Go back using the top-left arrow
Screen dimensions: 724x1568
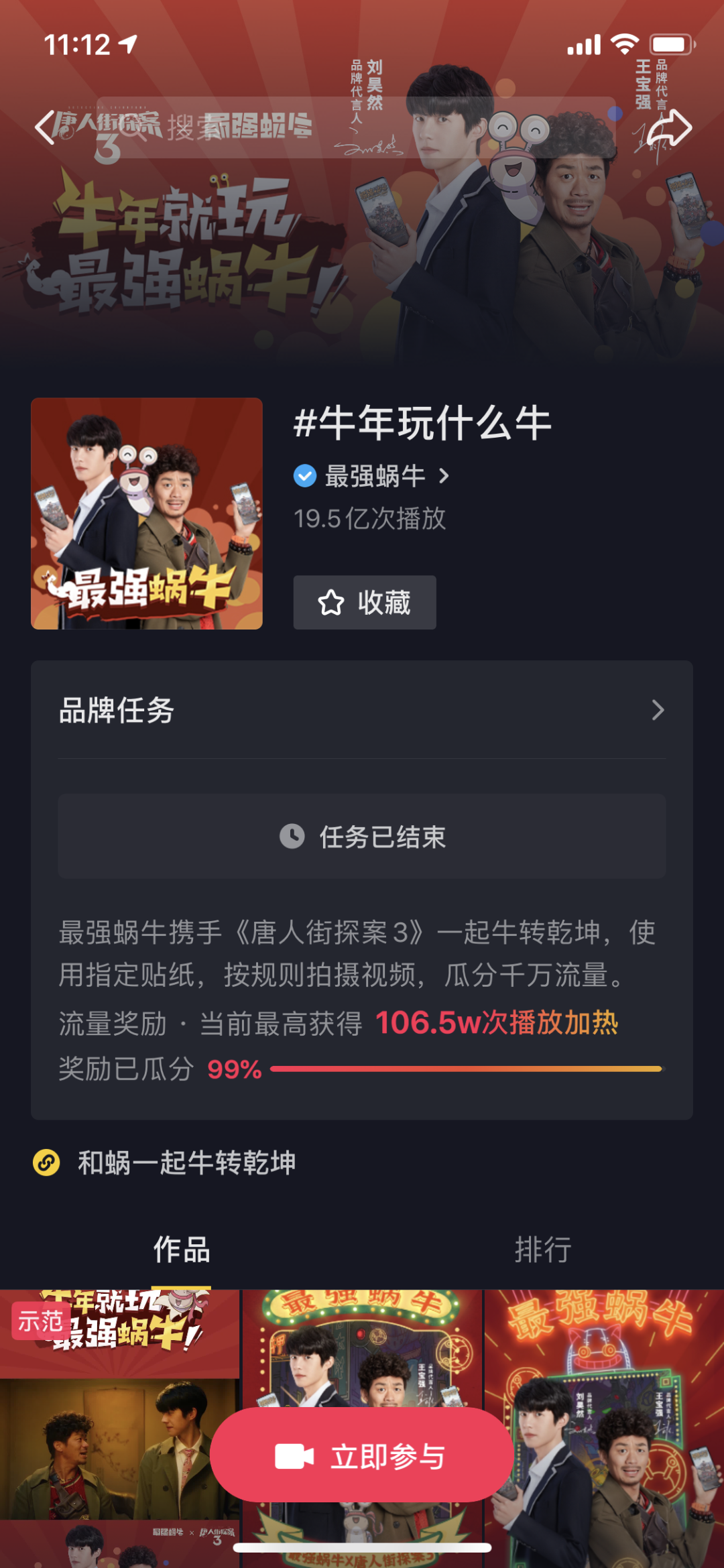tap(46, 127)
